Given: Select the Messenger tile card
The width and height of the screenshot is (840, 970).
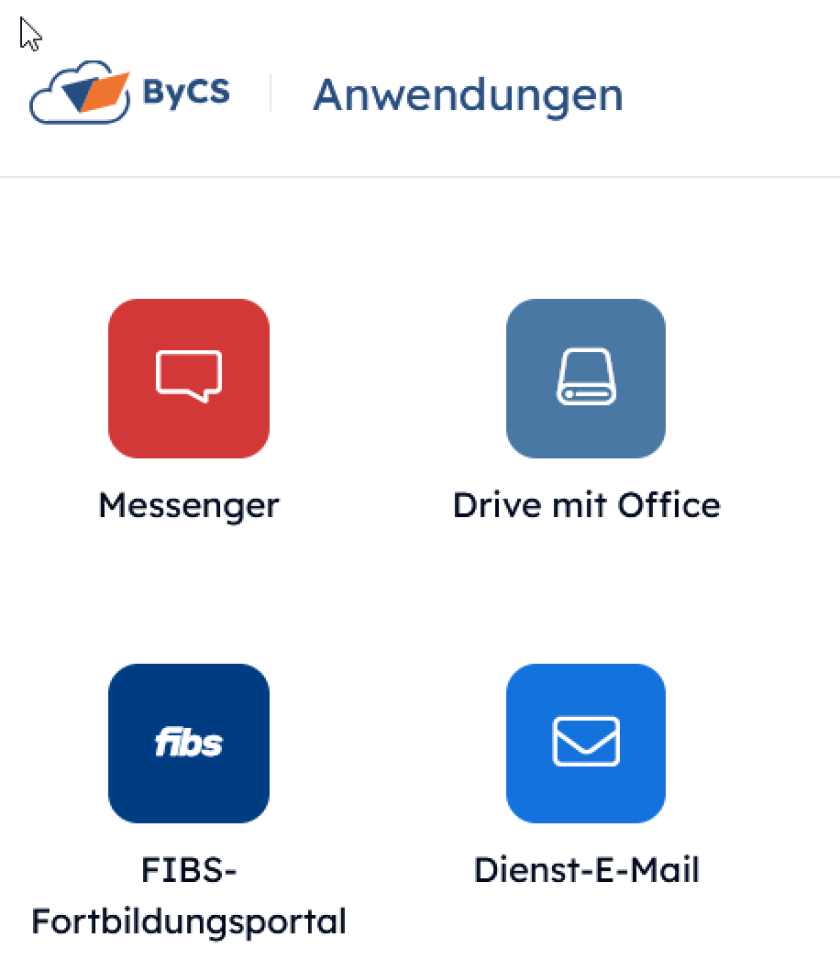Looking at the screenshot, I should click(x=188, y=420).
